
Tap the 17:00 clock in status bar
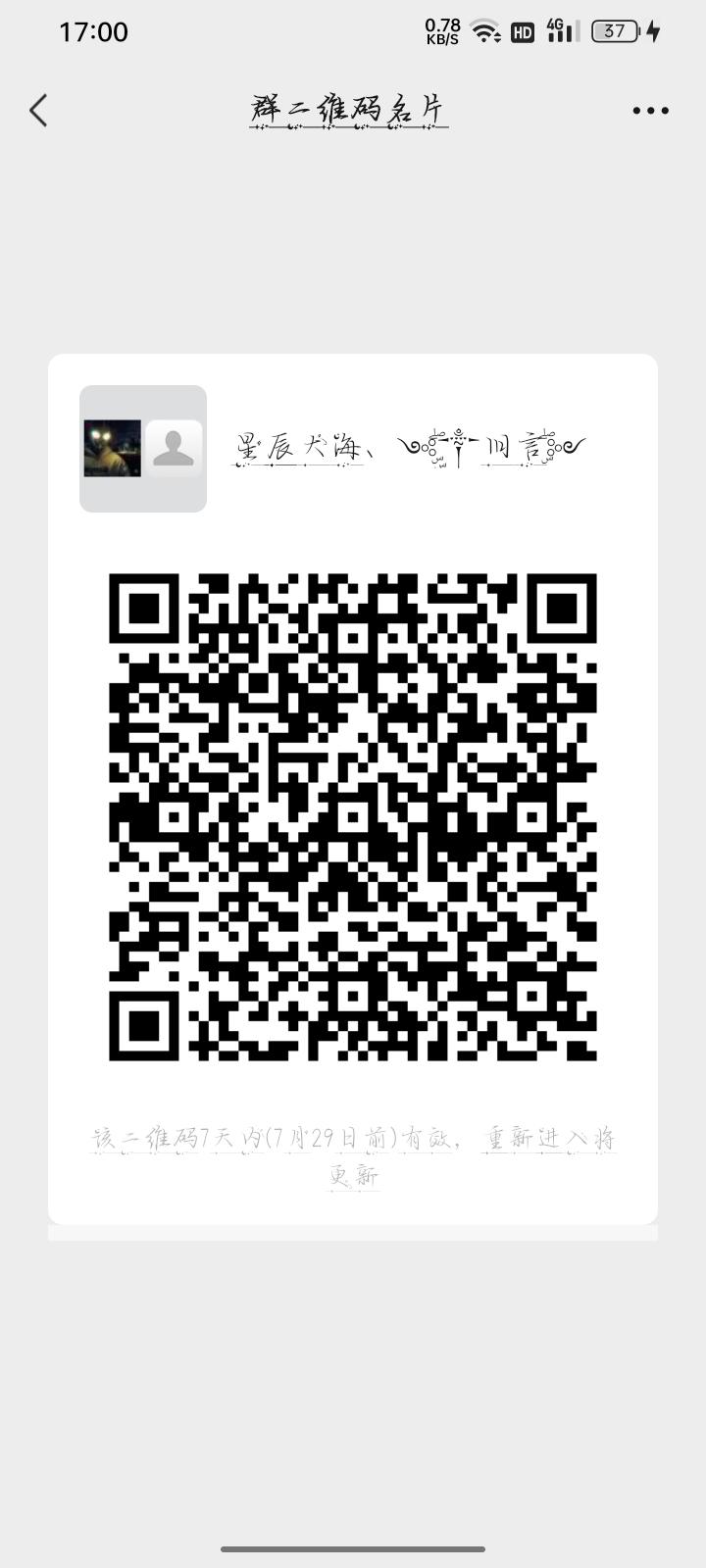click(94, 31)
